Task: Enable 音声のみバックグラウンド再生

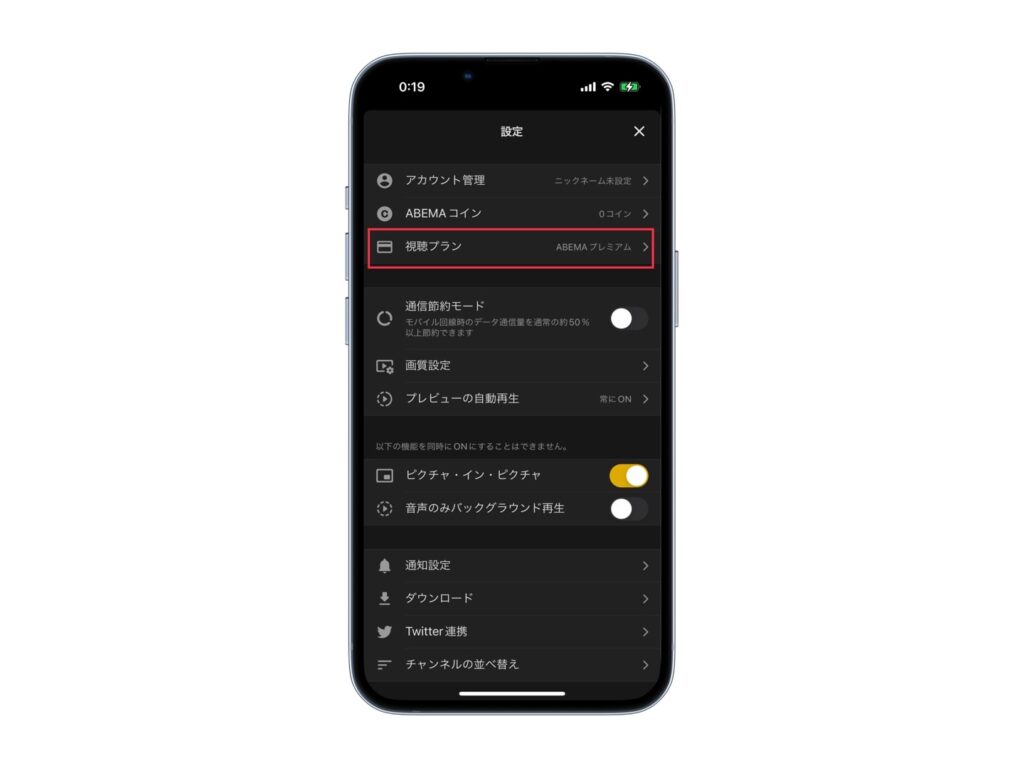Action: 628,508
